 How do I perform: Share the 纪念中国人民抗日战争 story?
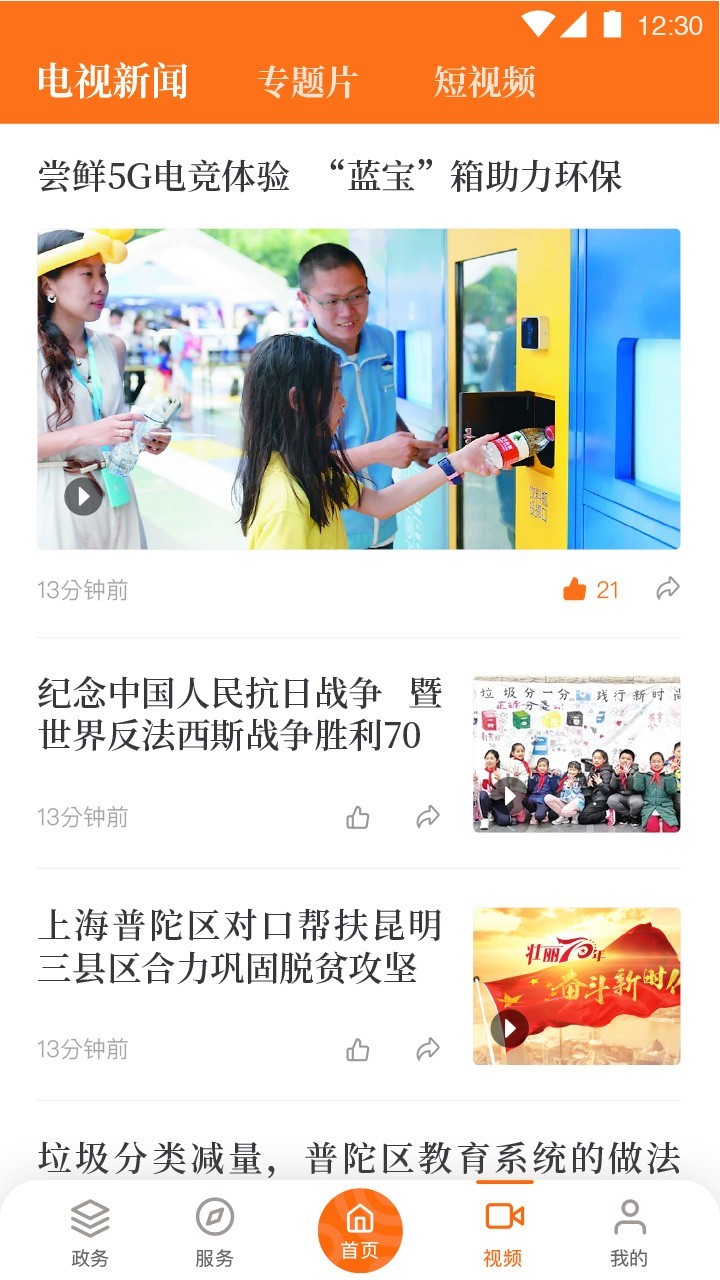click(428, 818)
